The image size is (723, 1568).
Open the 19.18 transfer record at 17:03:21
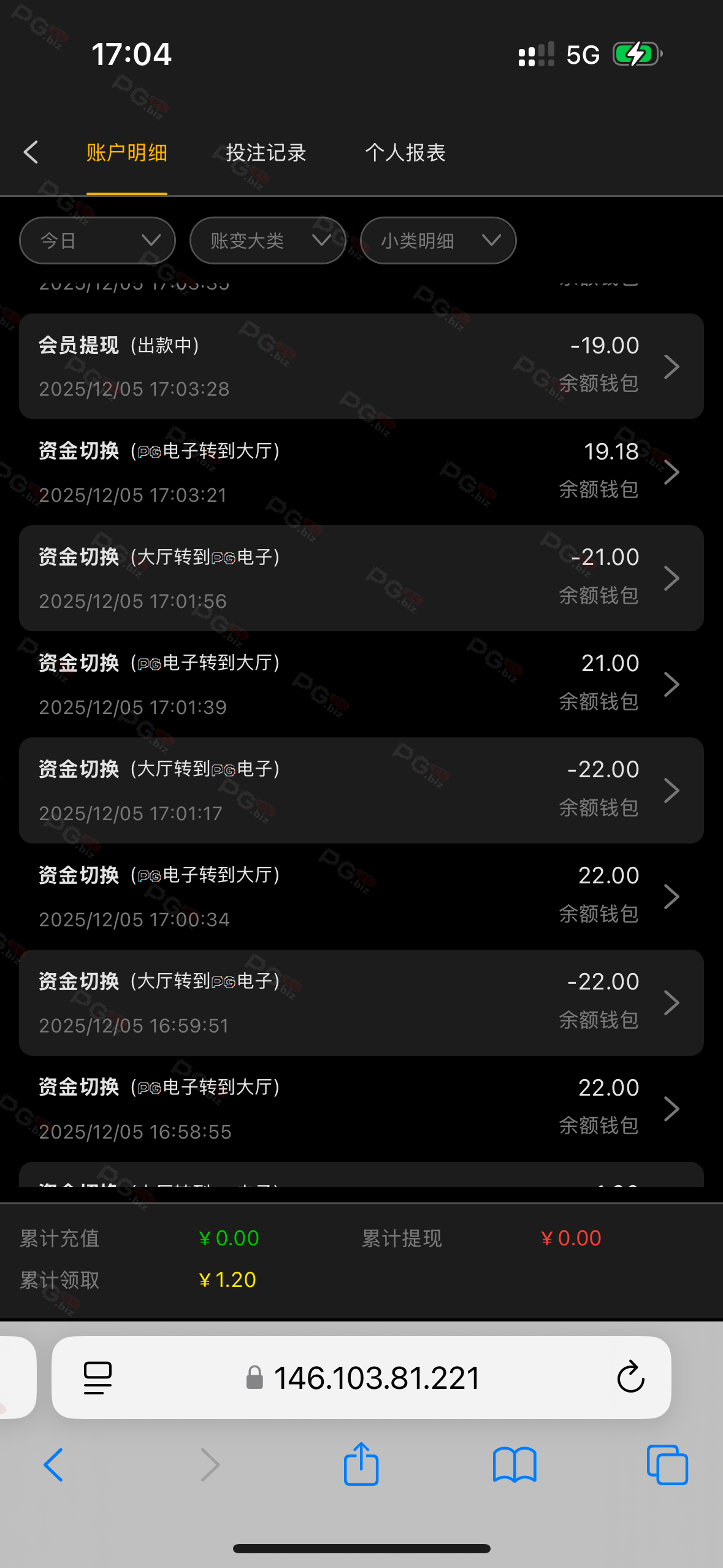[361, 472]
